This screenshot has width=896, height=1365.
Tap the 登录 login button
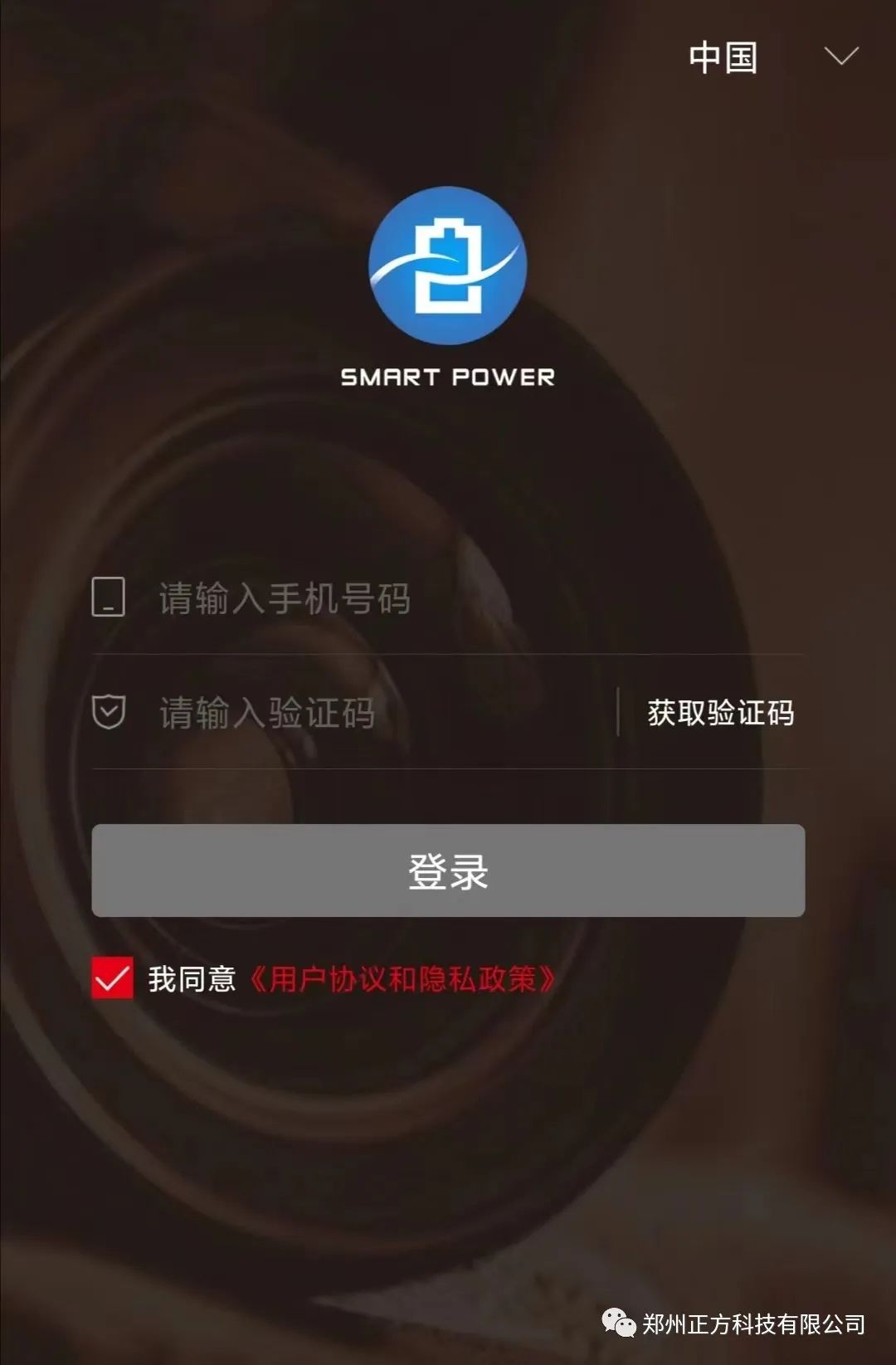coord(448,870)
